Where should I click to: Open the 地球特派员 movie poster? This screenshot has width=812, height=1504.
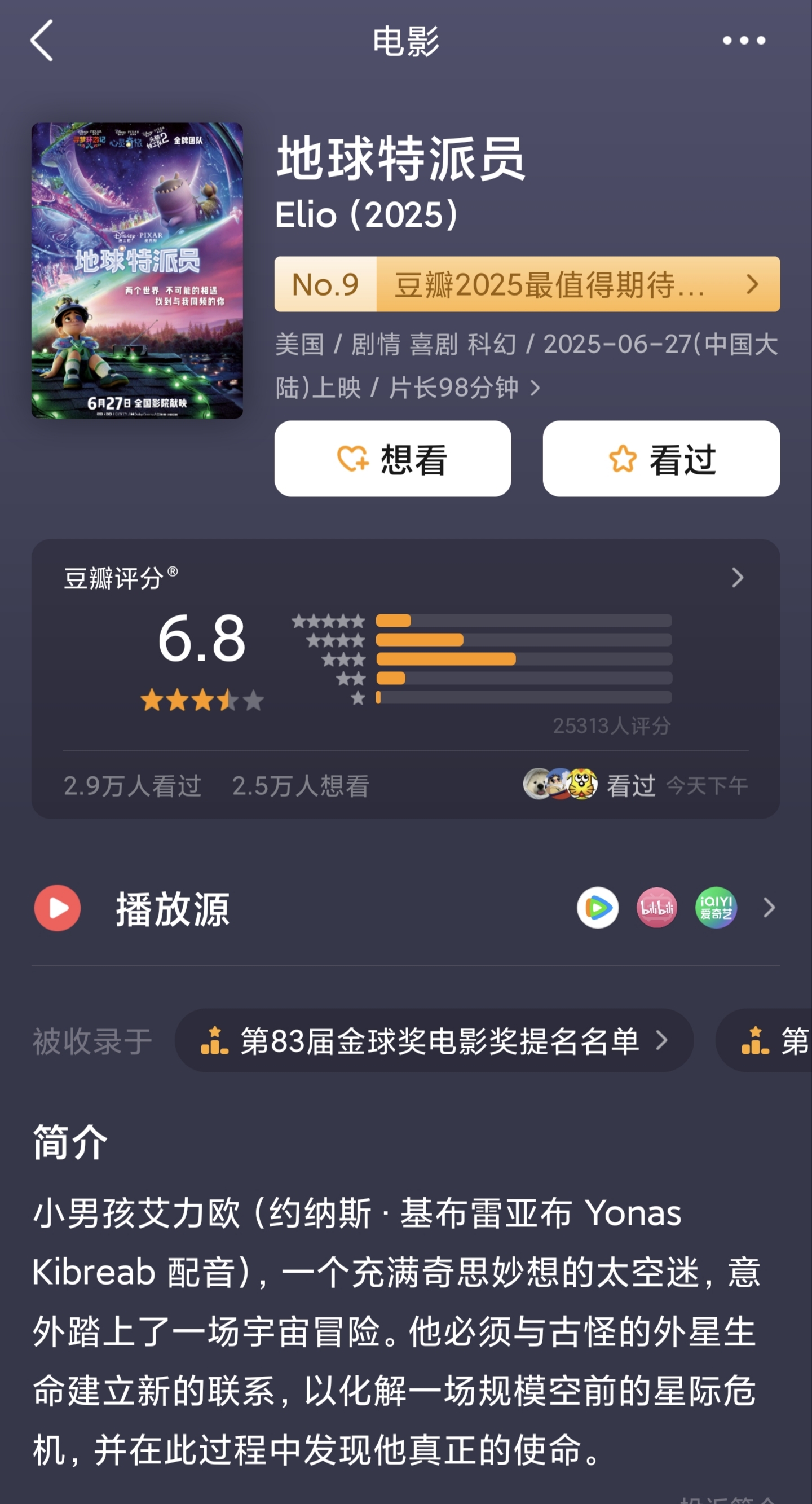click(x=137, y=270)
